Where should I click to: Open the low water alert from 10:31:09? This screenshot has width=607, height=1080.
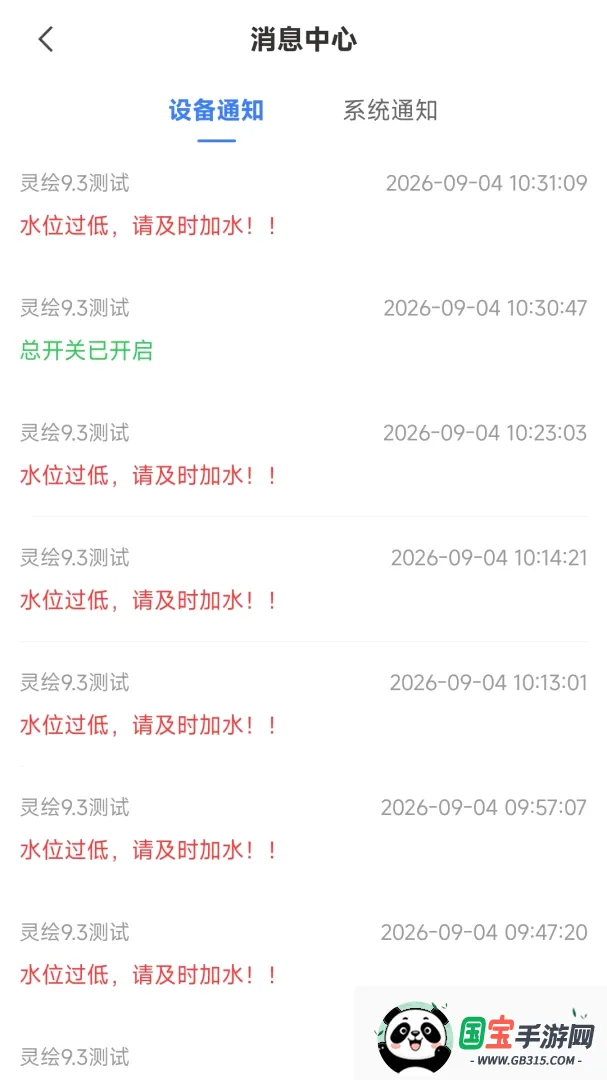[x=303, y=205]
